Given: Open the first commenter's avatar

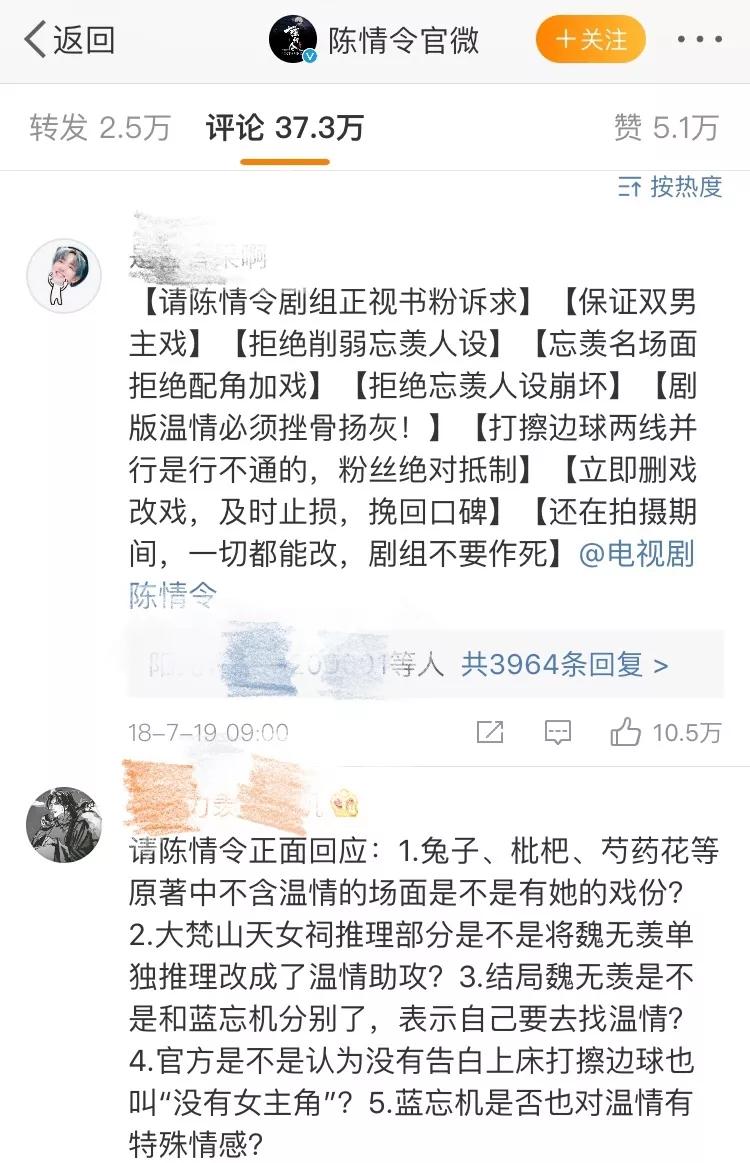Looking at the screenshot, I should (x=63, y=275).
